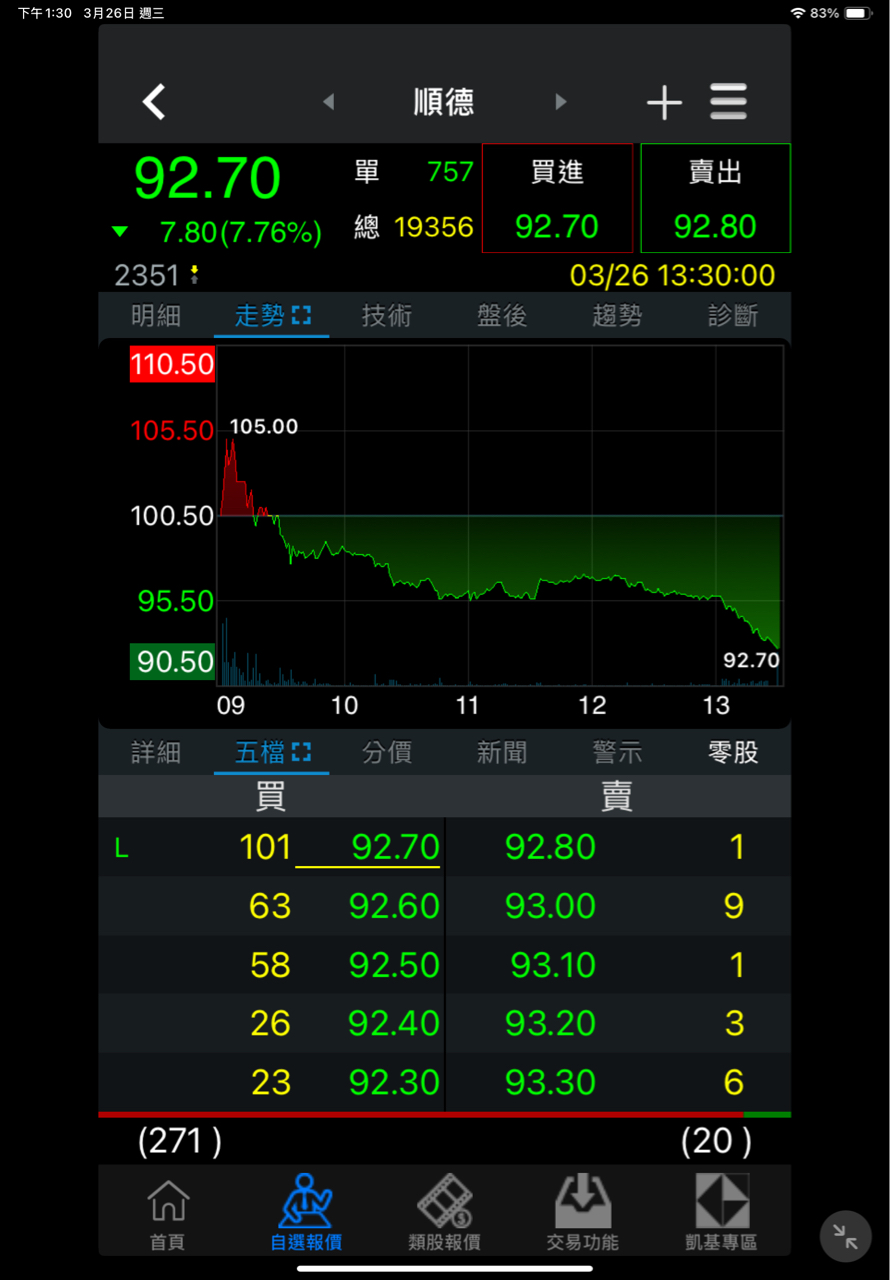This screenshot has height=1280, width=890.
Task: Go to 首頁 home
Action: point(168,1213)
